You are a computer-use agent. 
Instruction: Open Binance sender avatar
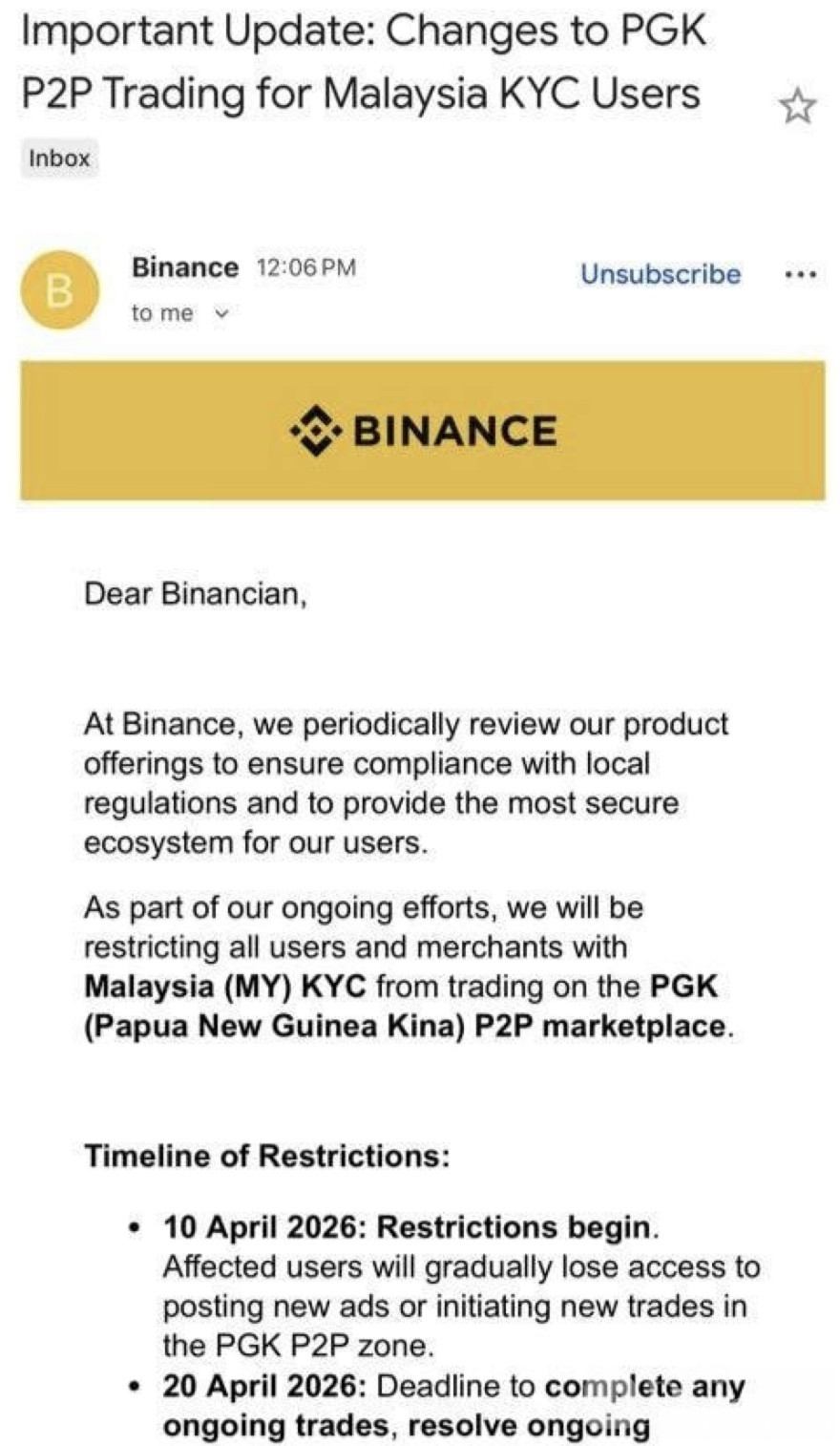point(59,289)
